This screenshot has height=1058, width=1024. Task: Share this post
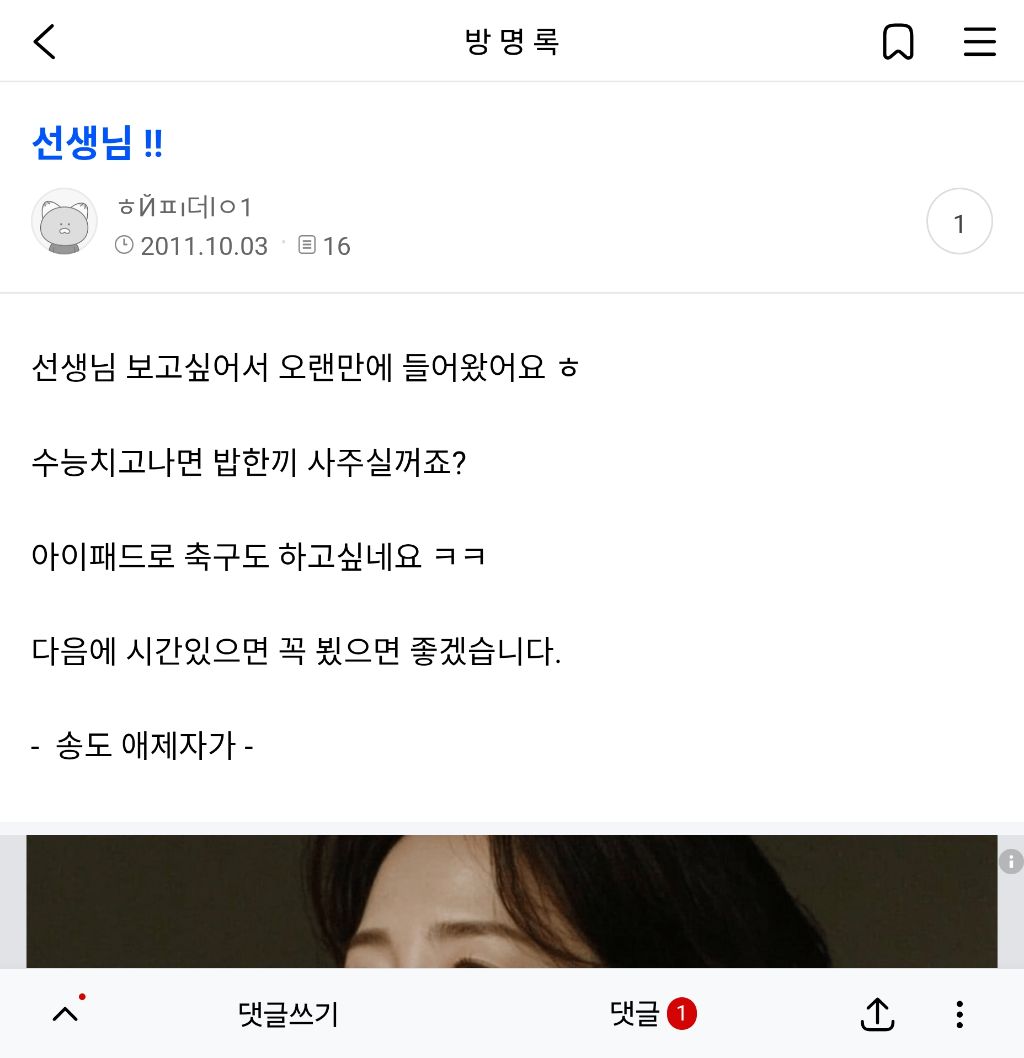pos(877,1014)
